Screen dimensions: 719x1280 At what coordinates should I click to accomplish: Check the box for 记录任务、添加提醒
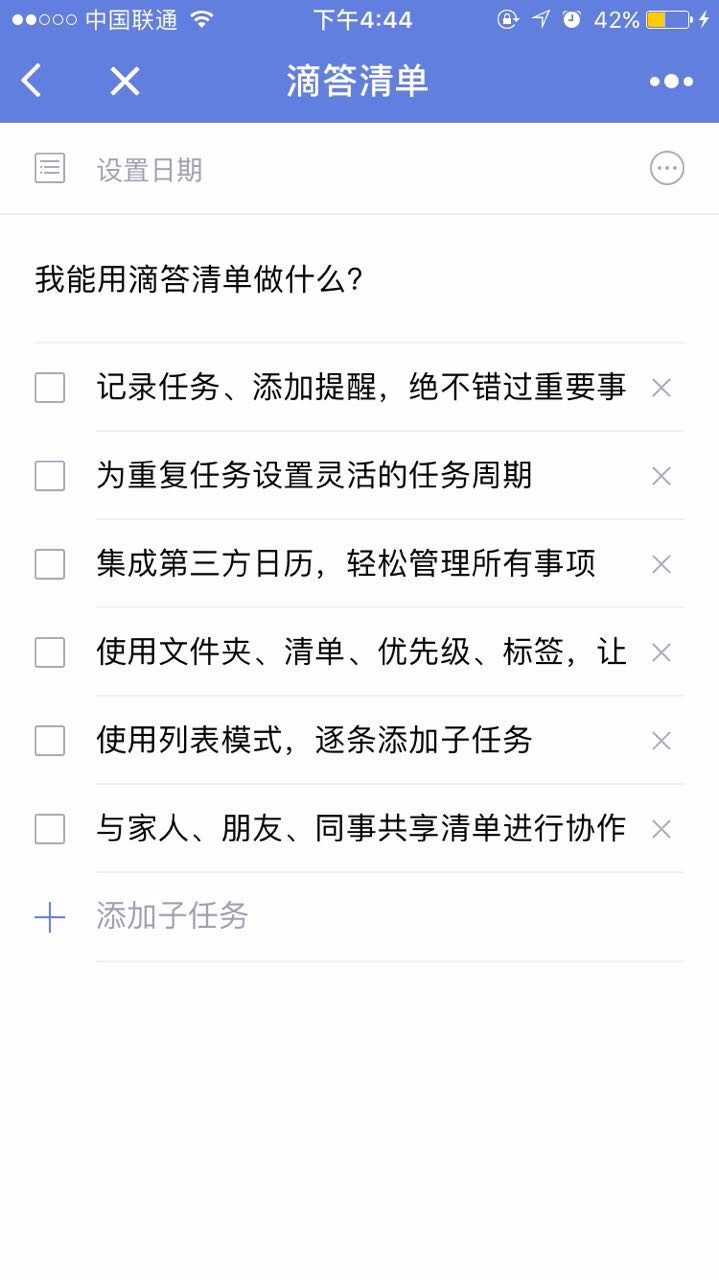point(50,387)
